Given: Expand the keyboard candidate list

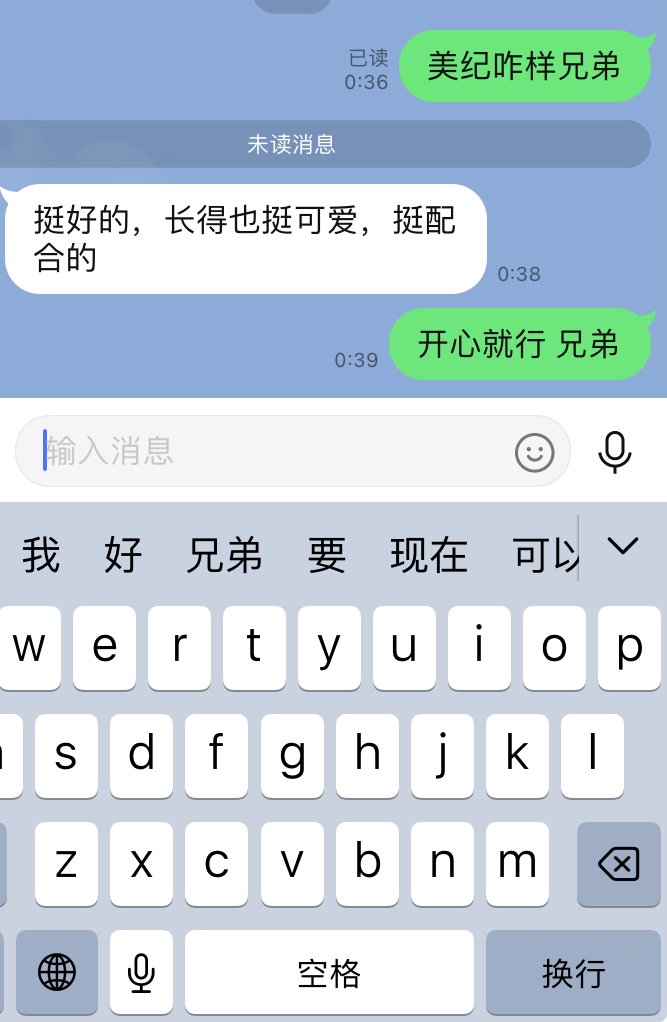Looking at the screenshot, I should click(x=623, y=546).
